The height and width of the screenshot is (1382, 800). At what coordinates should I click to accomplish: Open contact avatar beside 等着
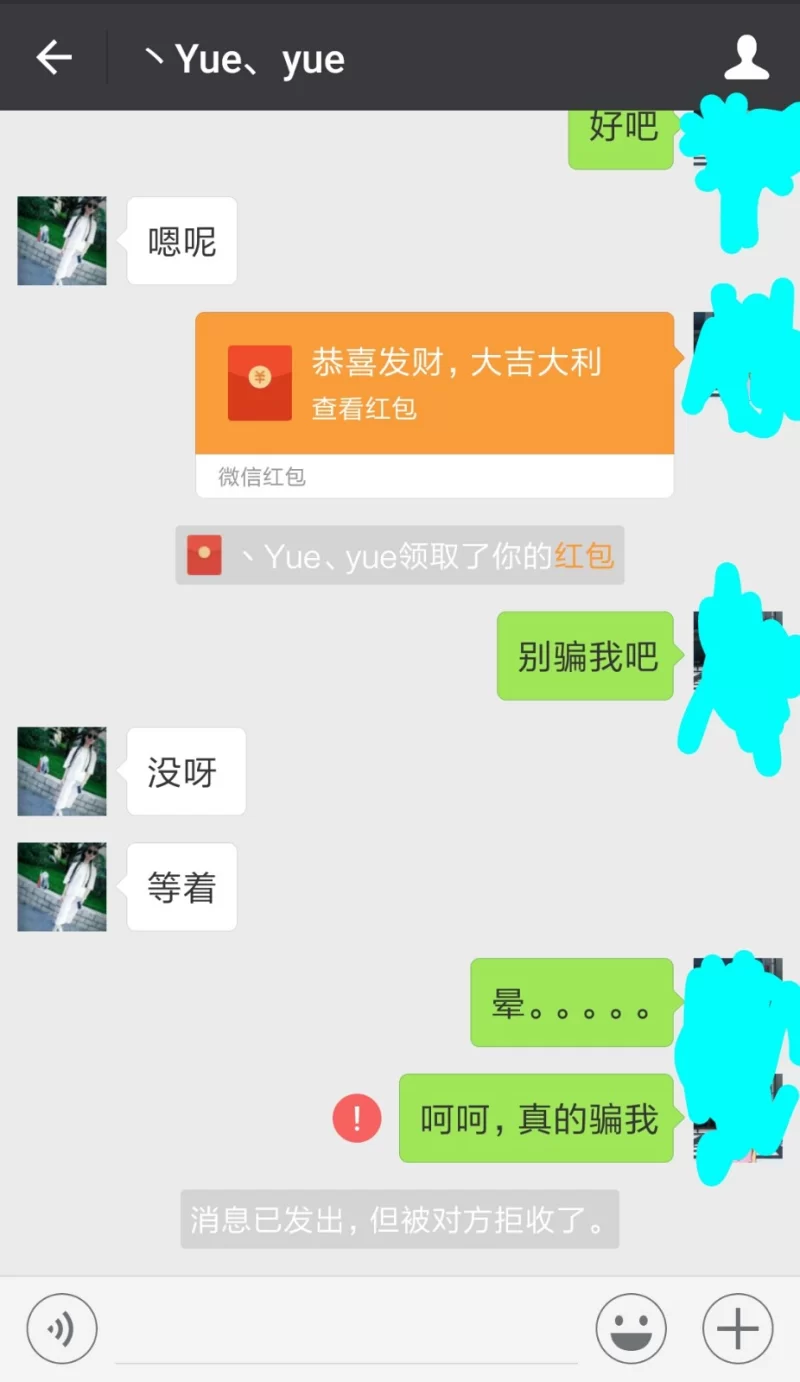62,887
